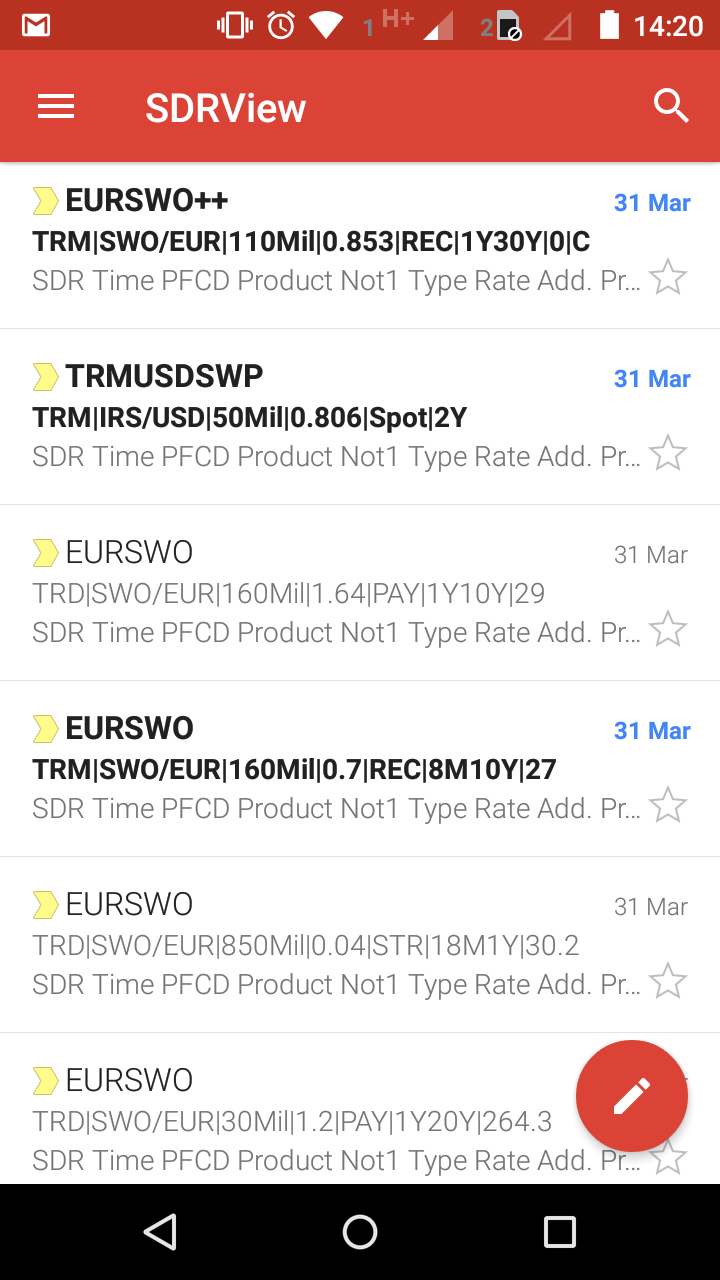Viewport: 720px width, 1280px height.
Task: Compose a new email
Action: 631,1096
